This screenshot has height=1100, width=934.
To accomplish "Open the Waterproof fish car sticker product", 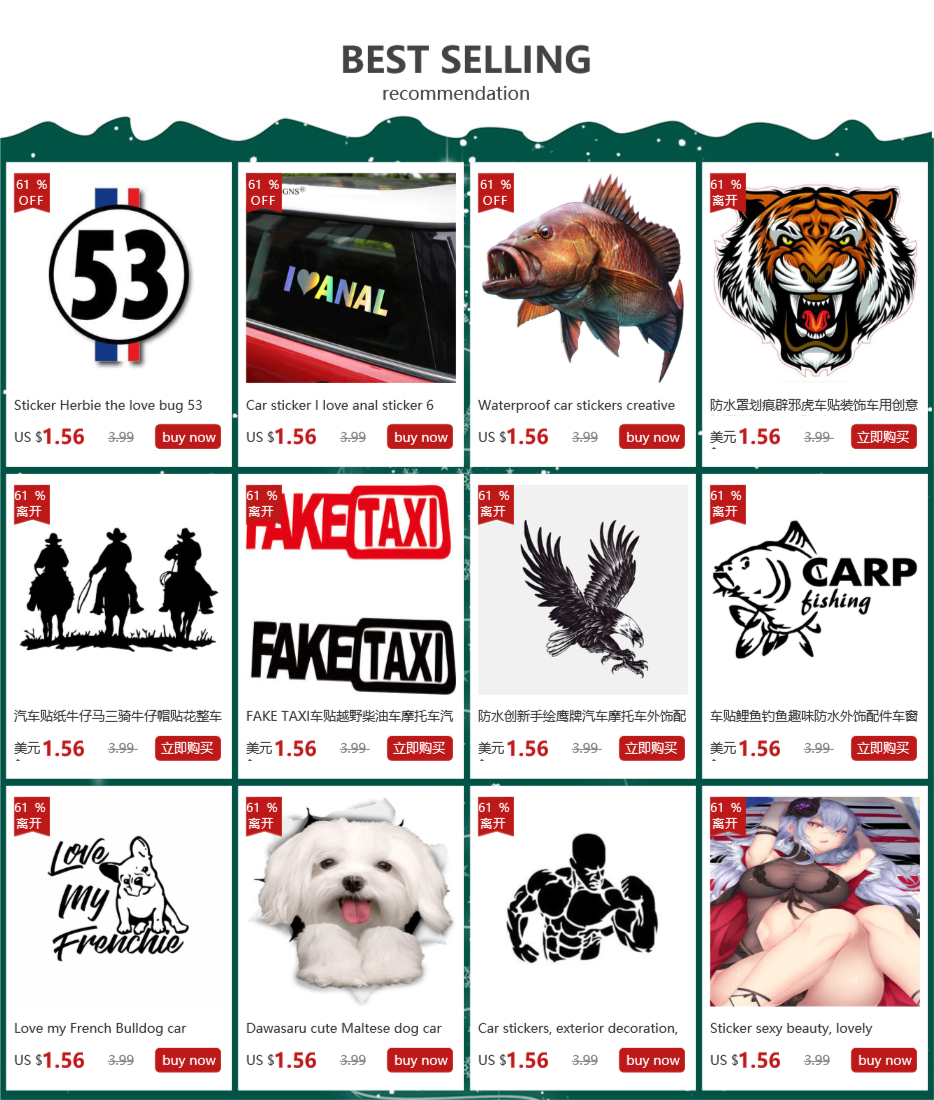I will pyautogui.click(x=582, y=277).
